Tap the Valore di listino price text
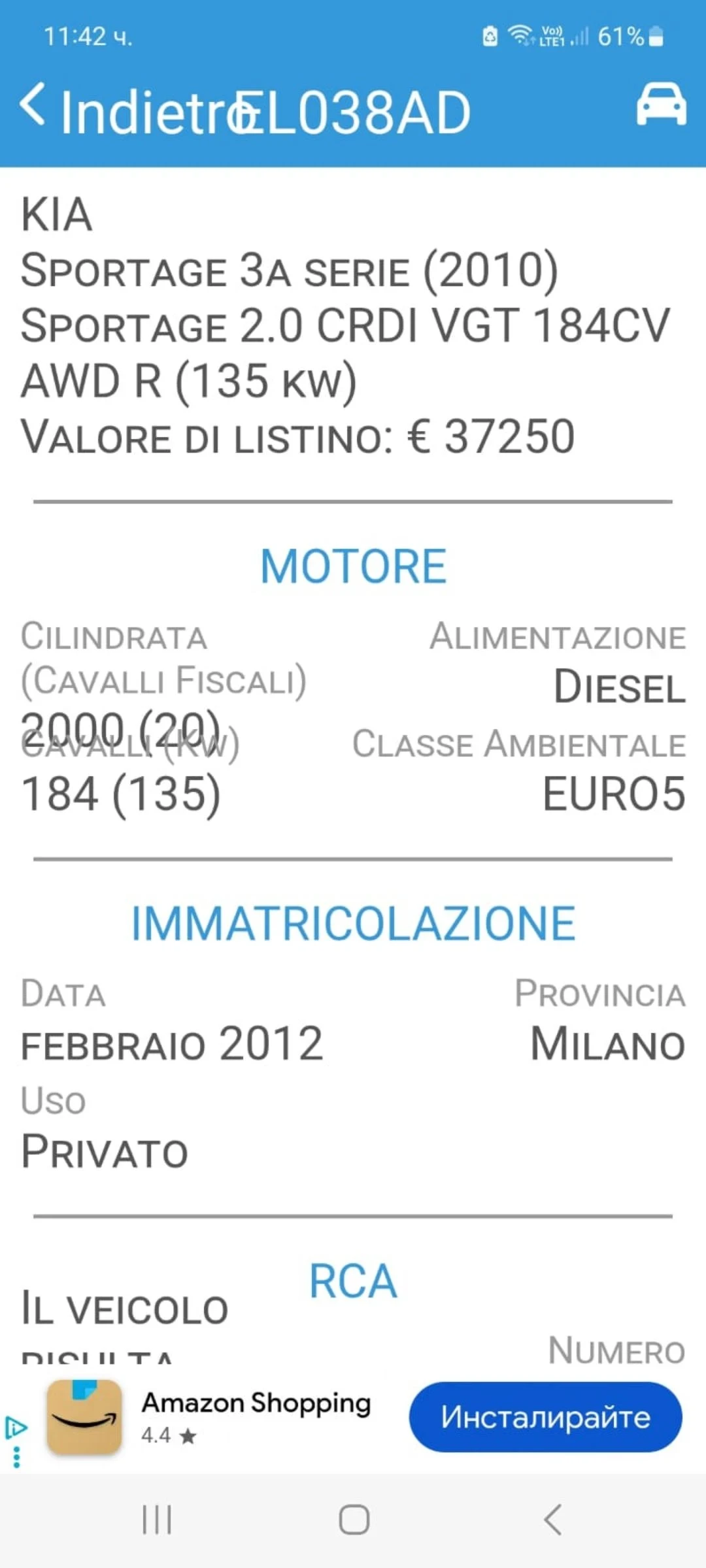This screenshot has width=706, height=1568. [297, 436]
